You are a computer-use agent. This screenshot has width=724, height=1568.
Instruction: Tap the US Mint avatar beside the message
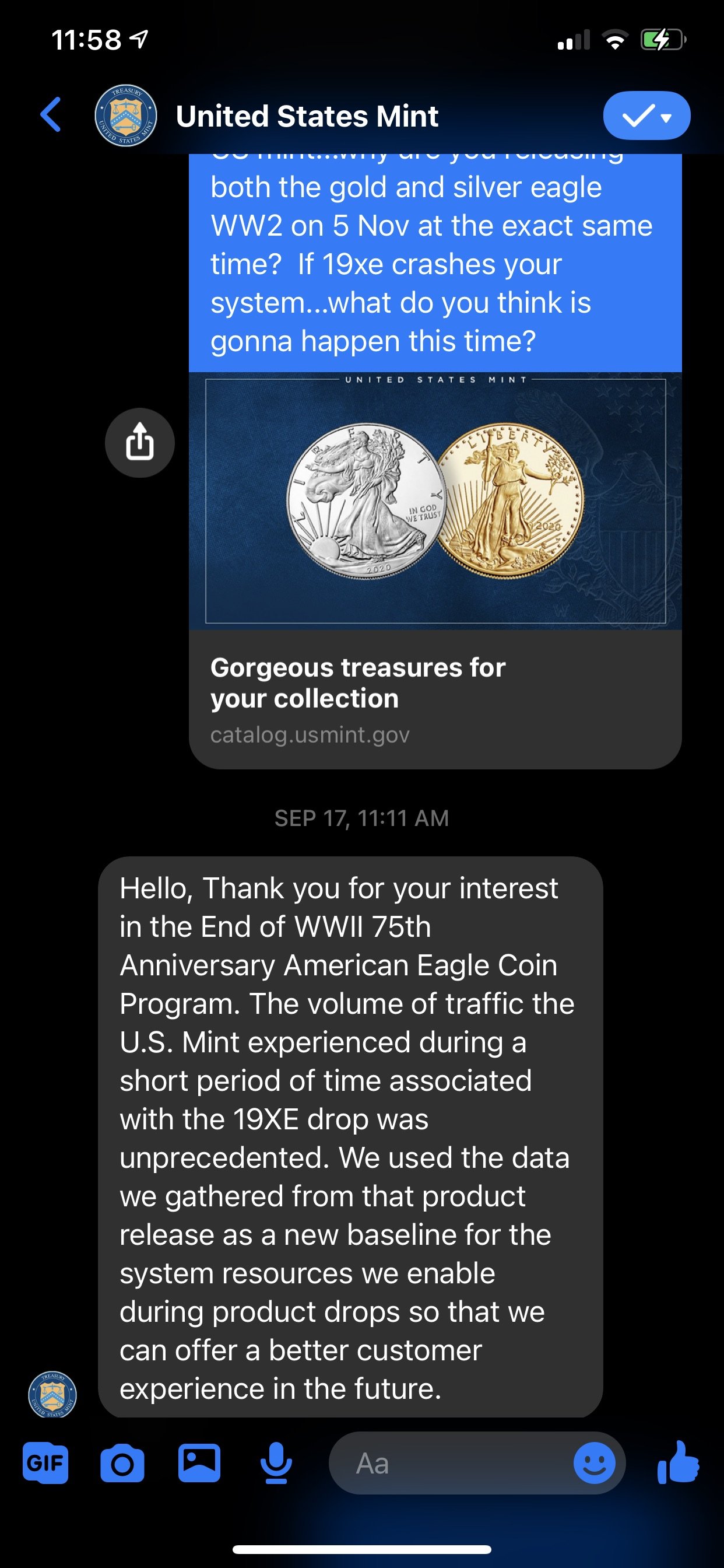coord(53,1394)
